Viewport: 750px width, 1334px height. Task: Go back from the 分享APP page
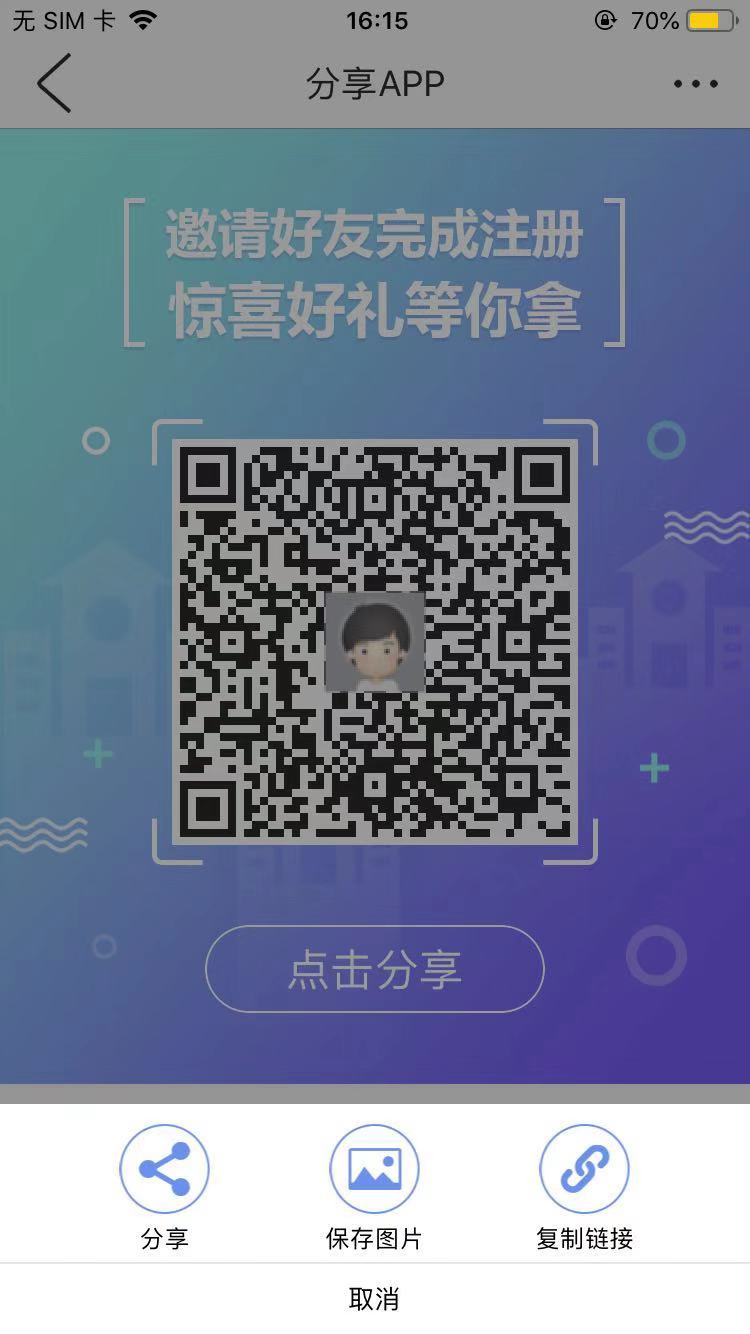tap(55, 83)
